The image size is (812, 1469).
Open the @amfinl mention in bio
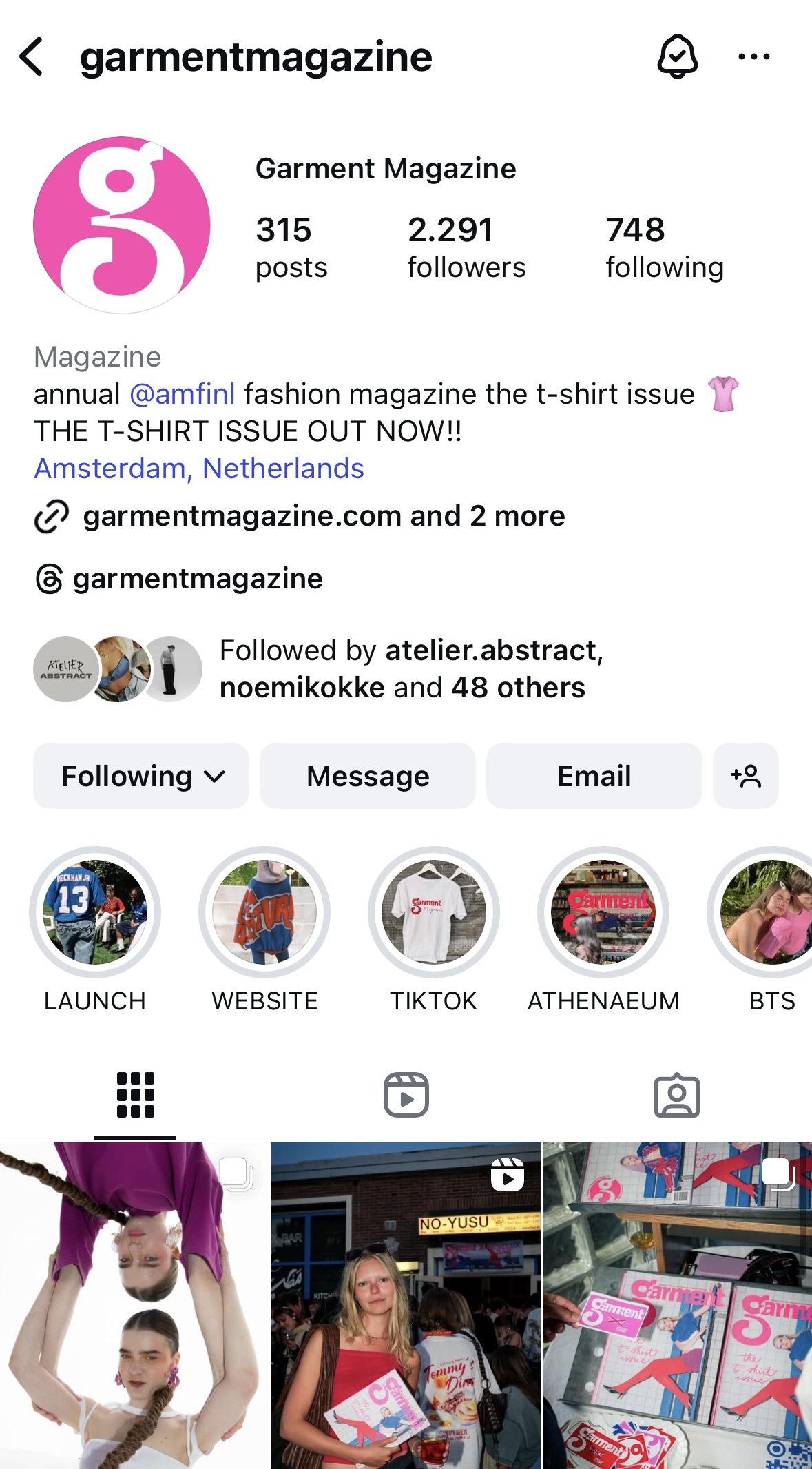(x=183, y=394)
